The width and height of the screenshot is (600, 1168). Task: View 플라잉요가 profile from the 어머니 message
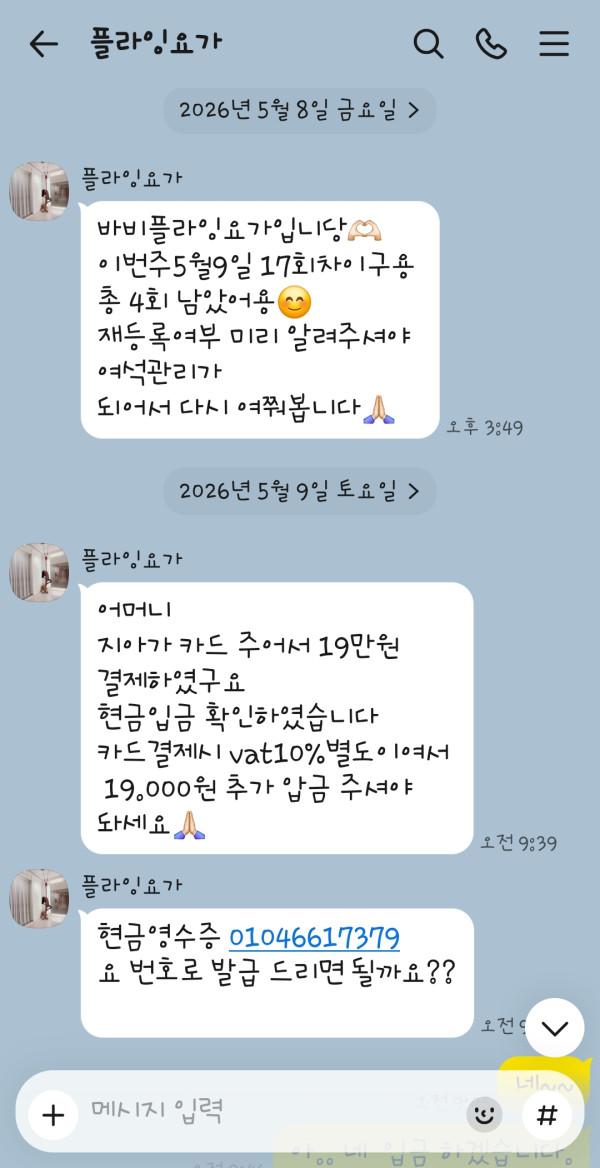coord(39,572)
